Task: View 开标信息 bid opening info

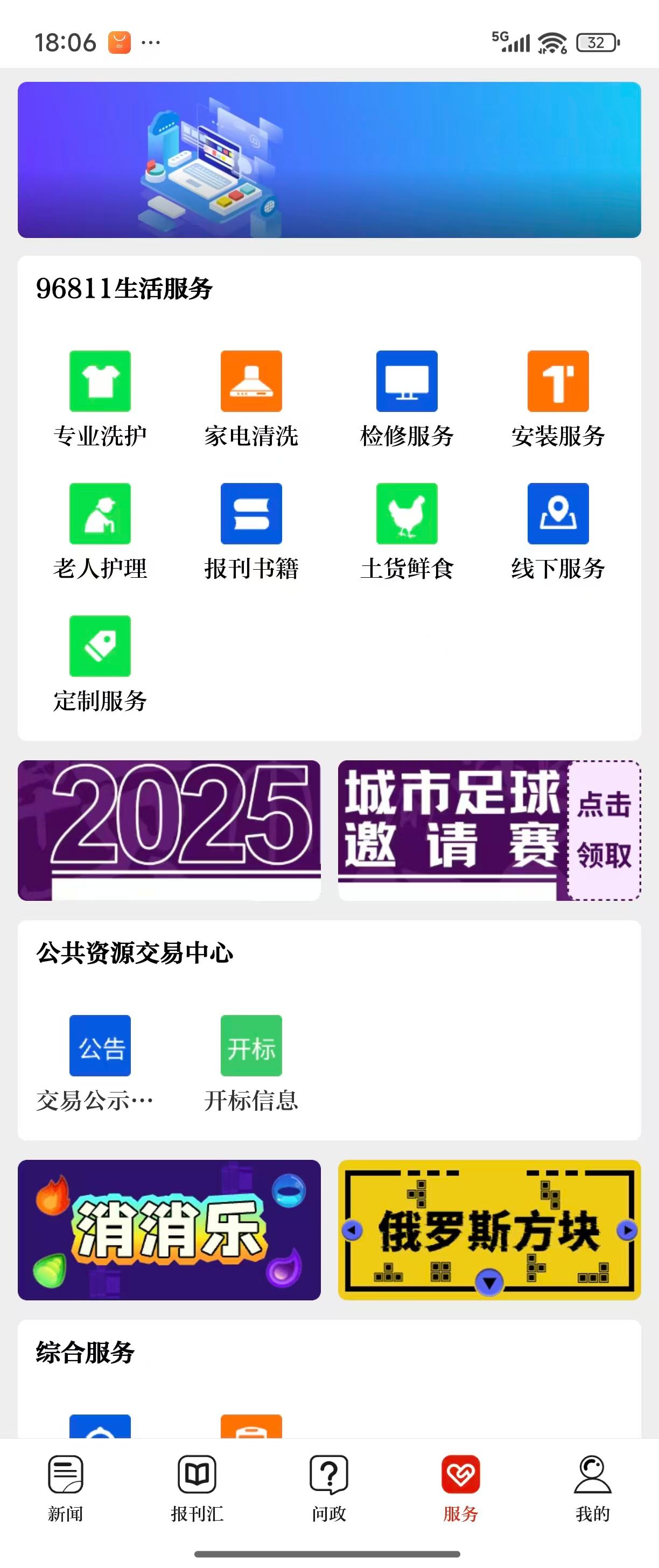Action: [x=251, y=1046]
